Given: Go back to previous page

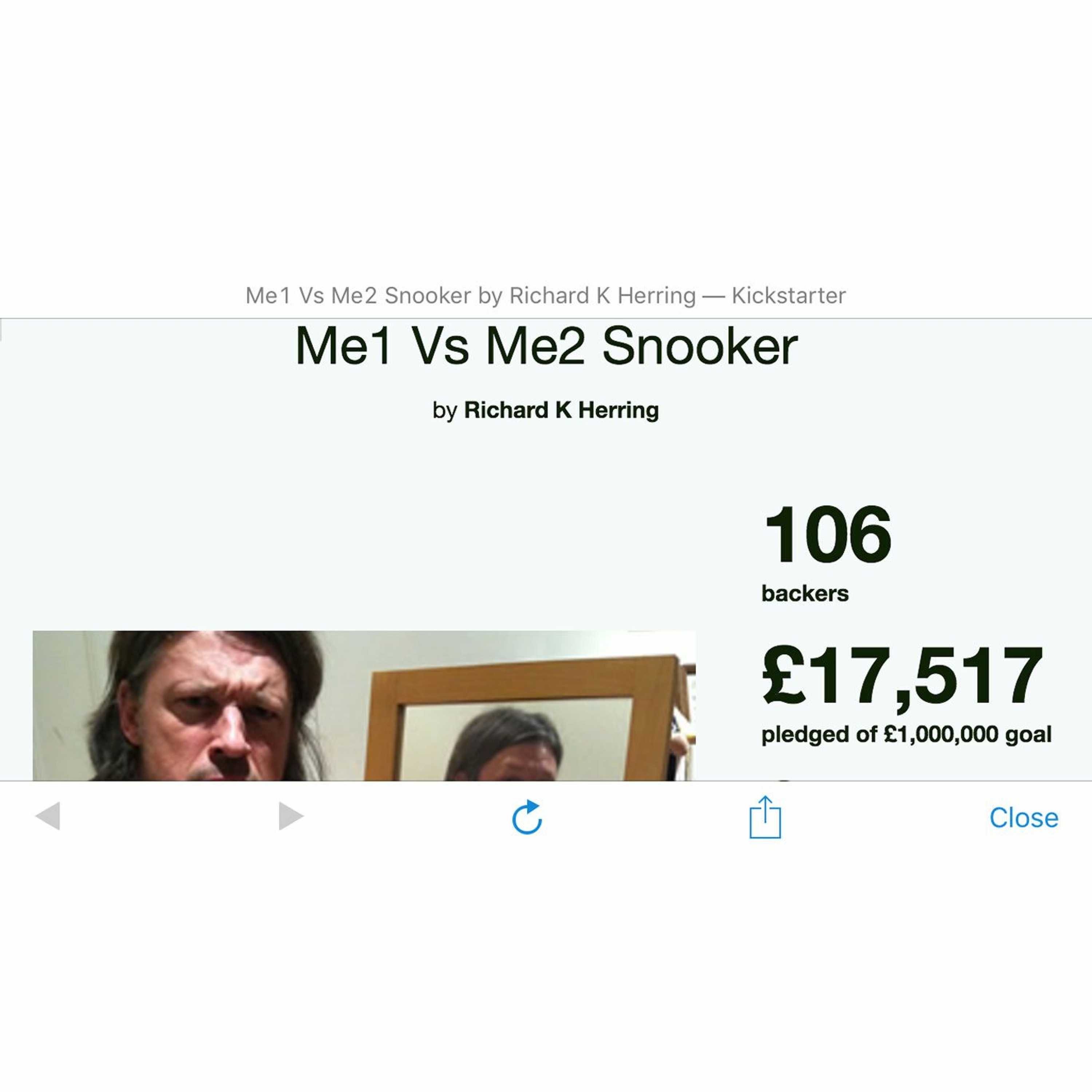Looking at the screenshot, I should click(x=47, y=816).
